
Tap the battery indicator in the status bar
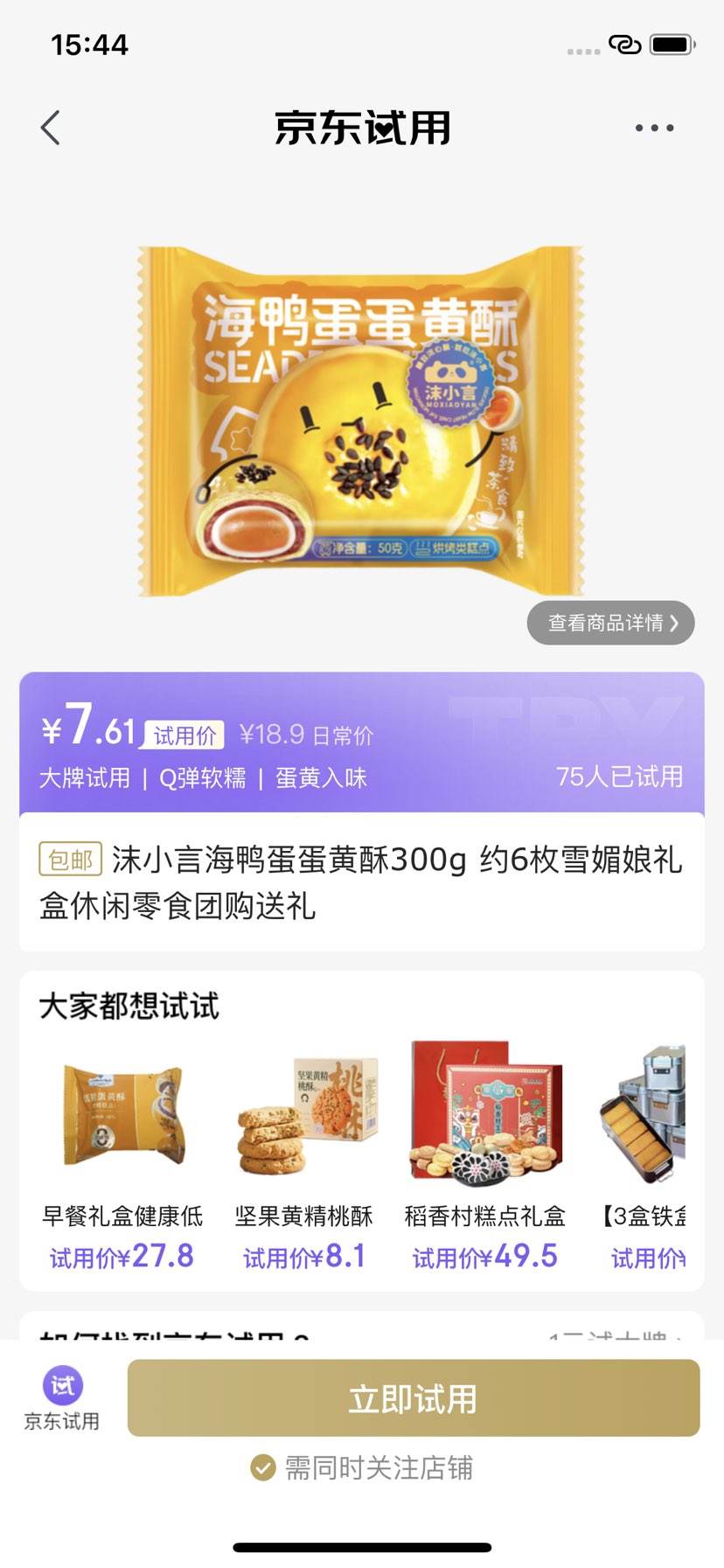tap(673, 44)
